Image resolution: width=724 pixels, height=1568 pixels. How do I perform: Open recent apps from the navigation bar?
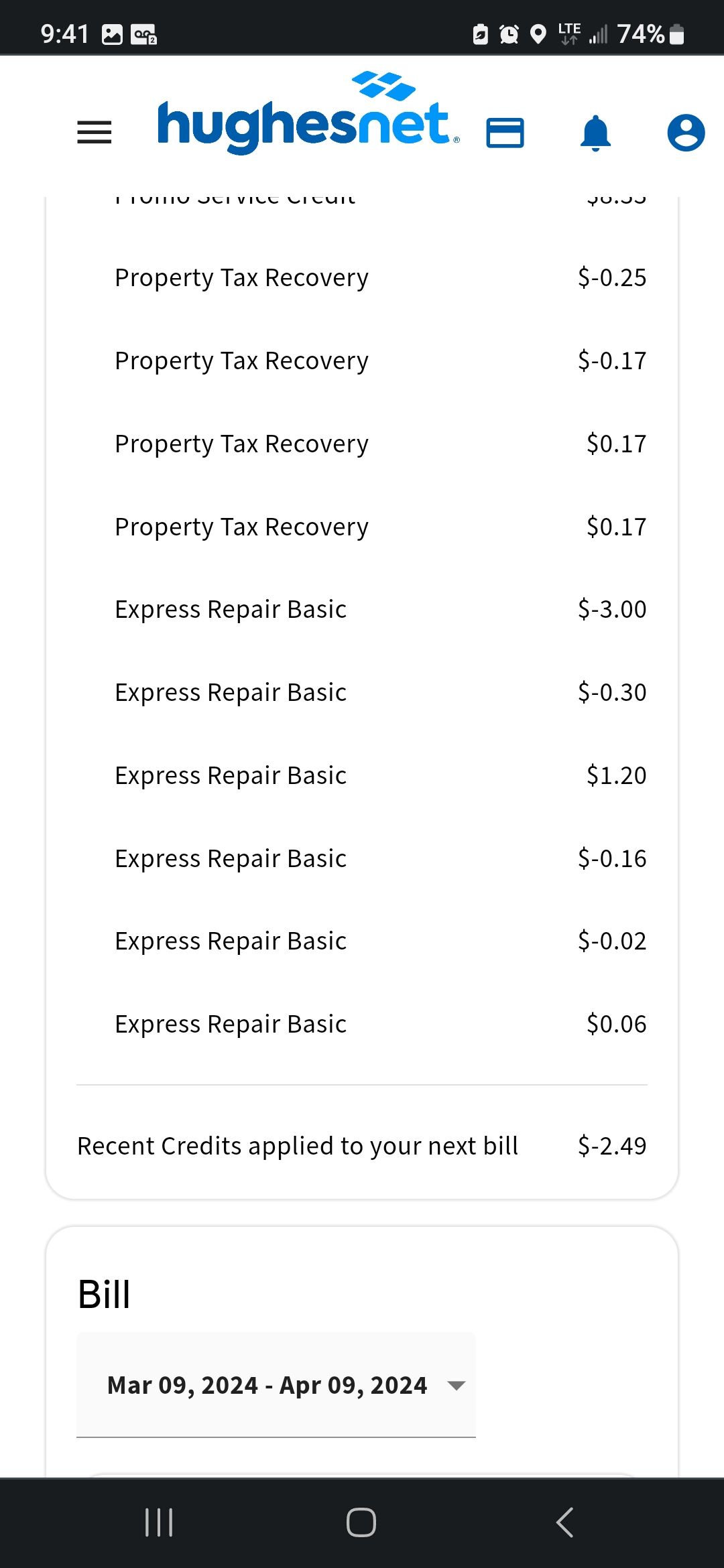point(159,1522)
